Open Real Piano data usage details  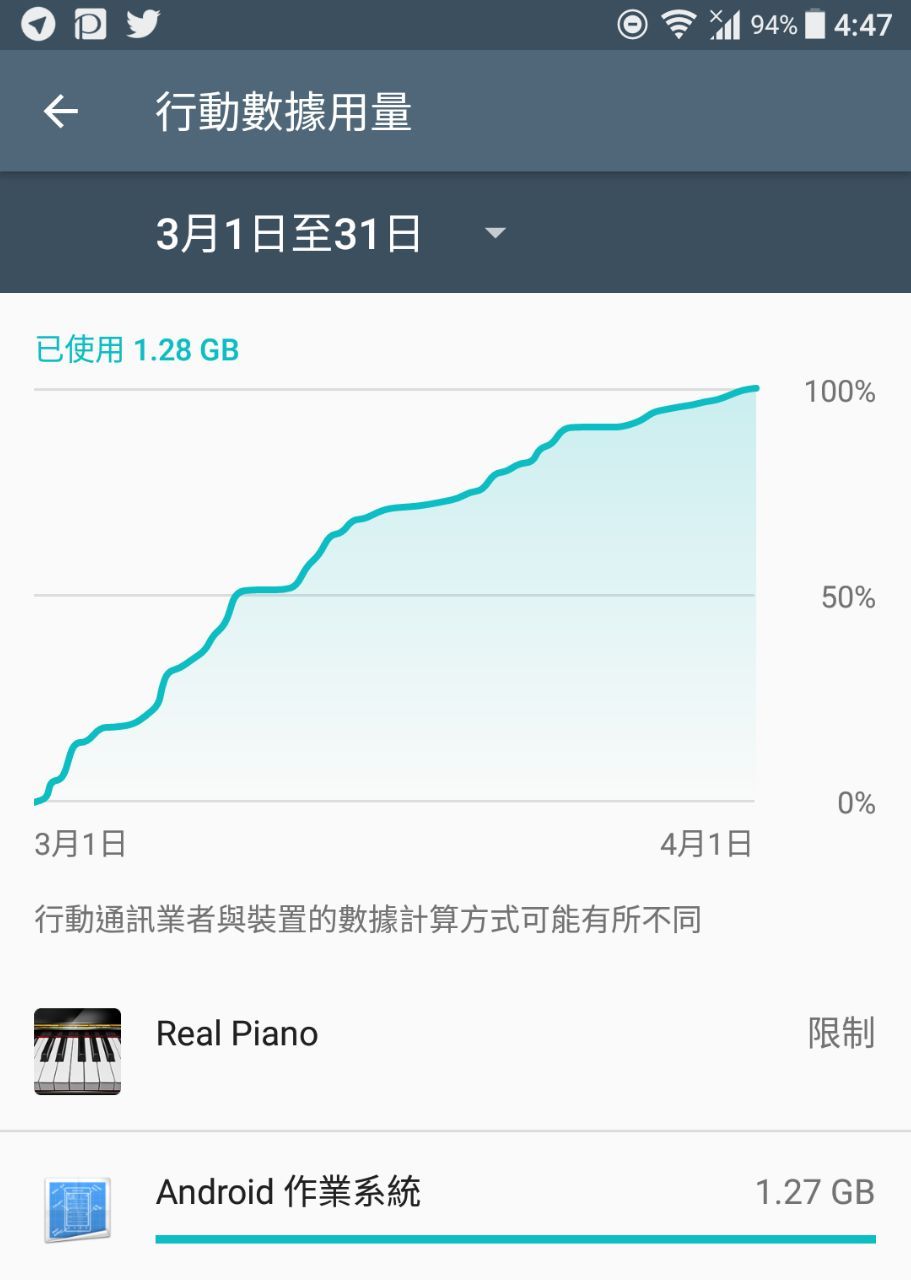tap(455, 1051)
